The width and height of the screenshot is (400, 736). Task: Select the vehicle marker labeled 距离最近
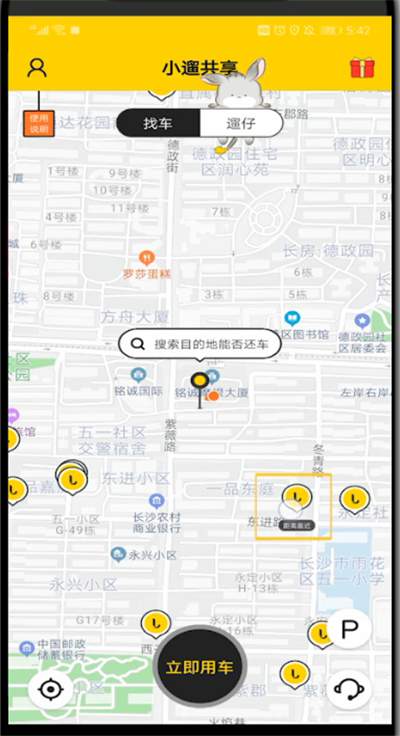[297, 500]
